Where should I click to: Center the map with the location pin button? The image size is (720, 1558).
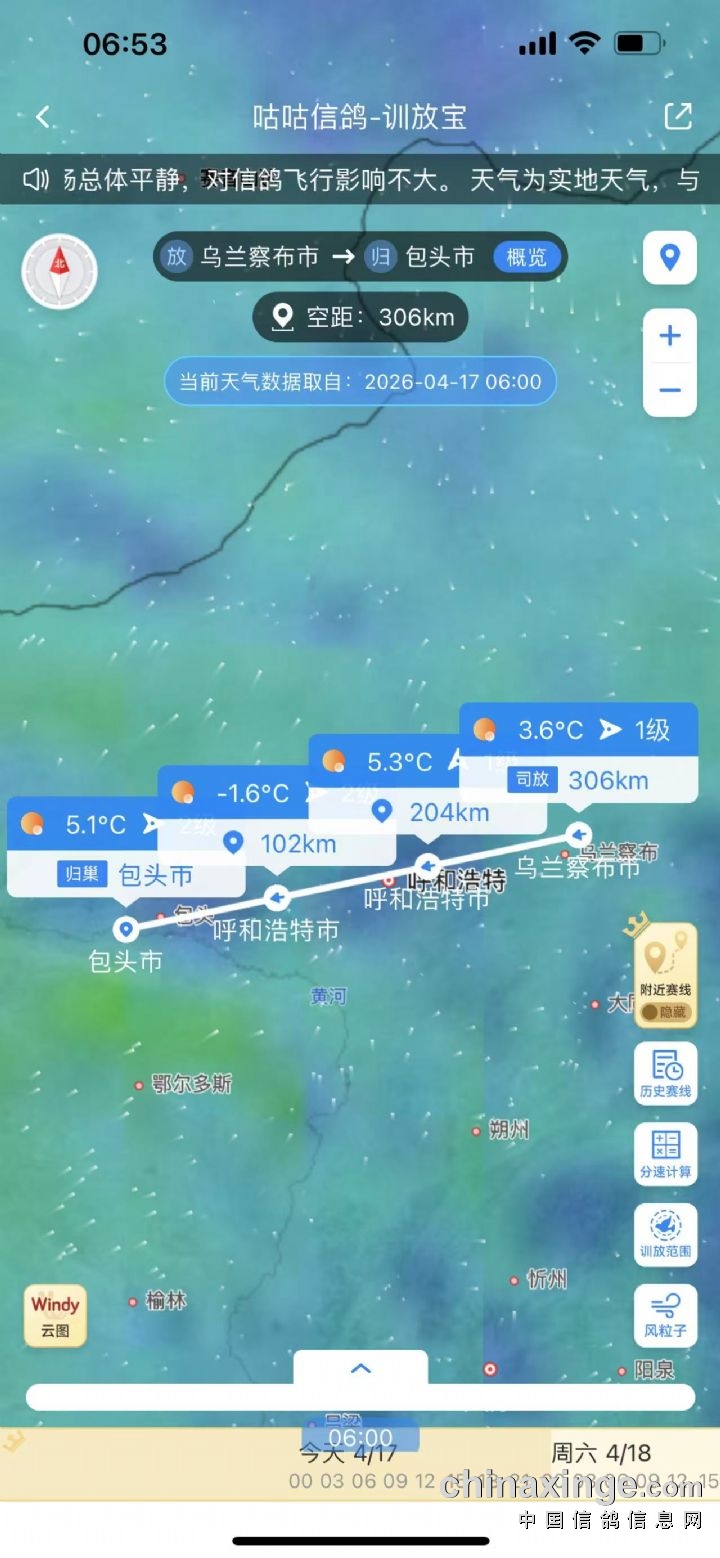(669, 258)
